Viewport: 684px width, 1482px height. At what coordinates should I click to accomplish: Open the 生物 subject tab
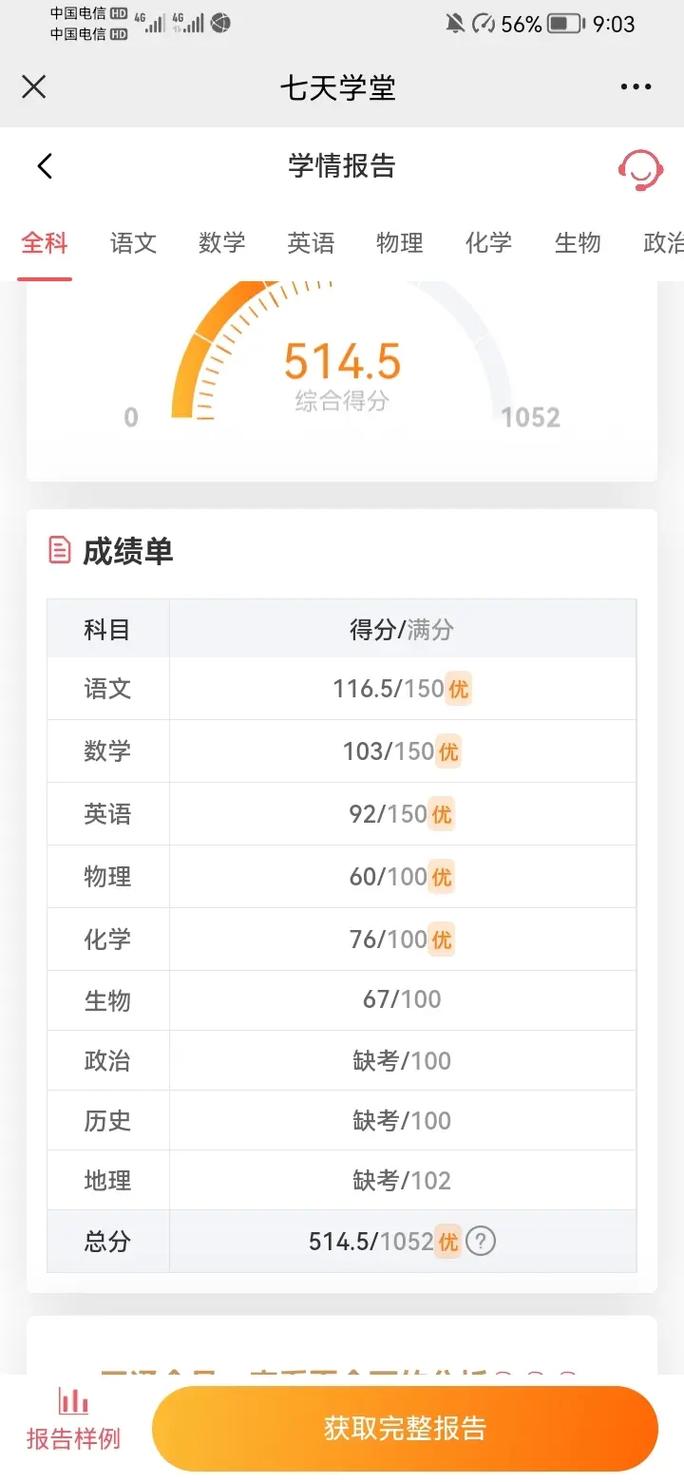click(x=578, y=243)
